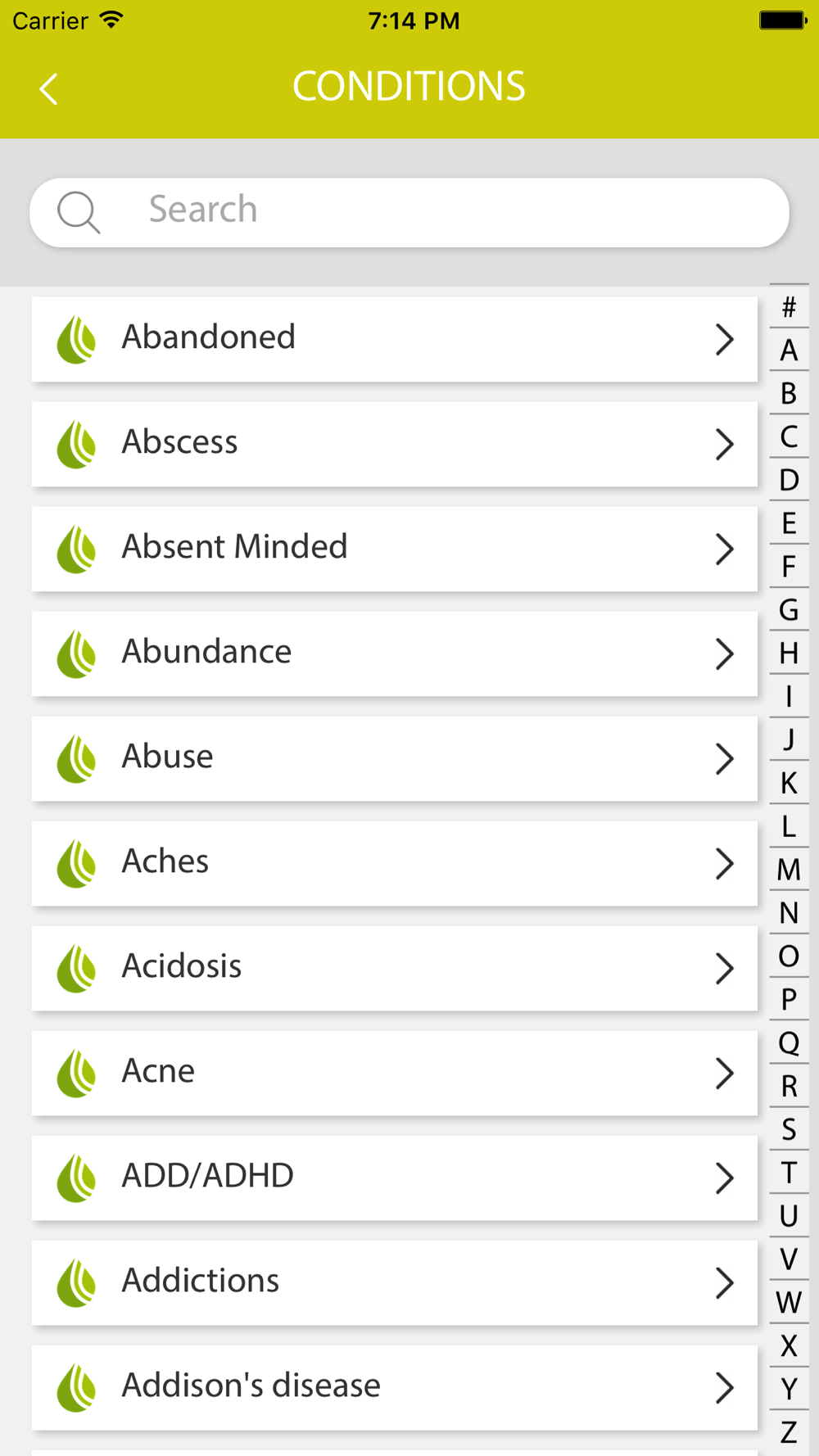Open the Abuse entry
Image resolution: width=819 pixels, height=1456 pixels.
[x=394, y=757]
